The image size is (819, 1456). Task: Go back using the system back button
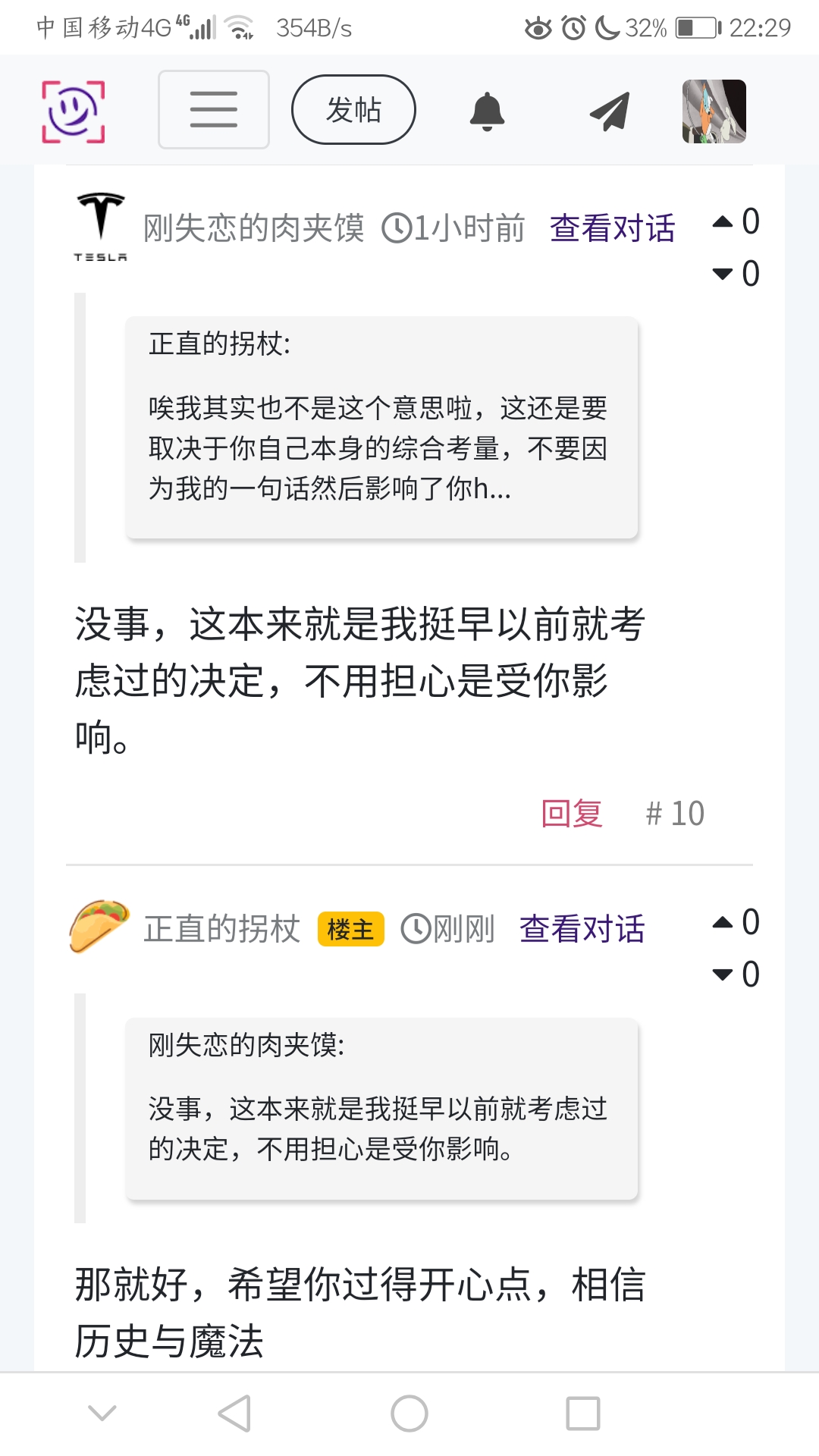(234, 1414)
